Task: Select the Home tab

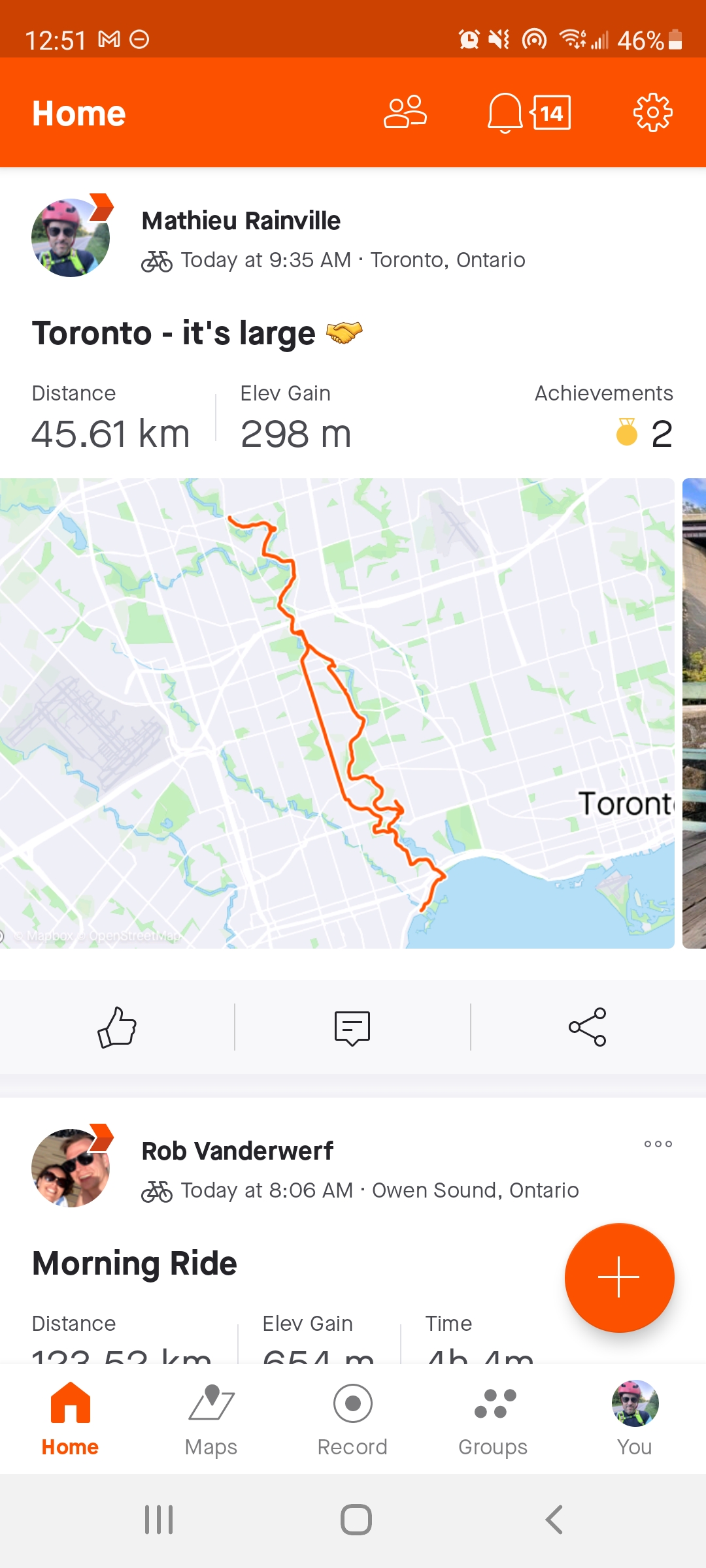Action: coord(70,1419)
